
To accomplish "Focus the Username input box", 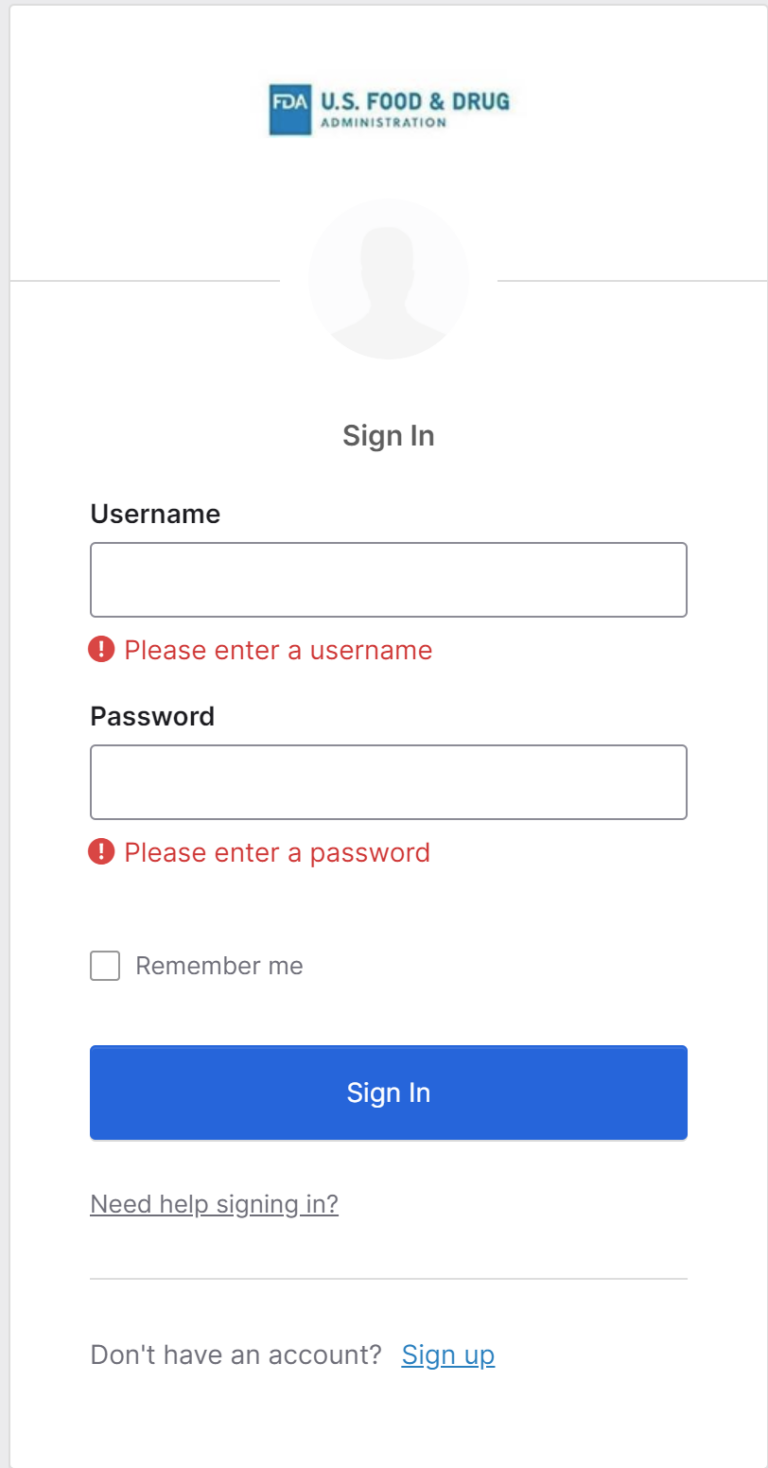I will (388, 579).
